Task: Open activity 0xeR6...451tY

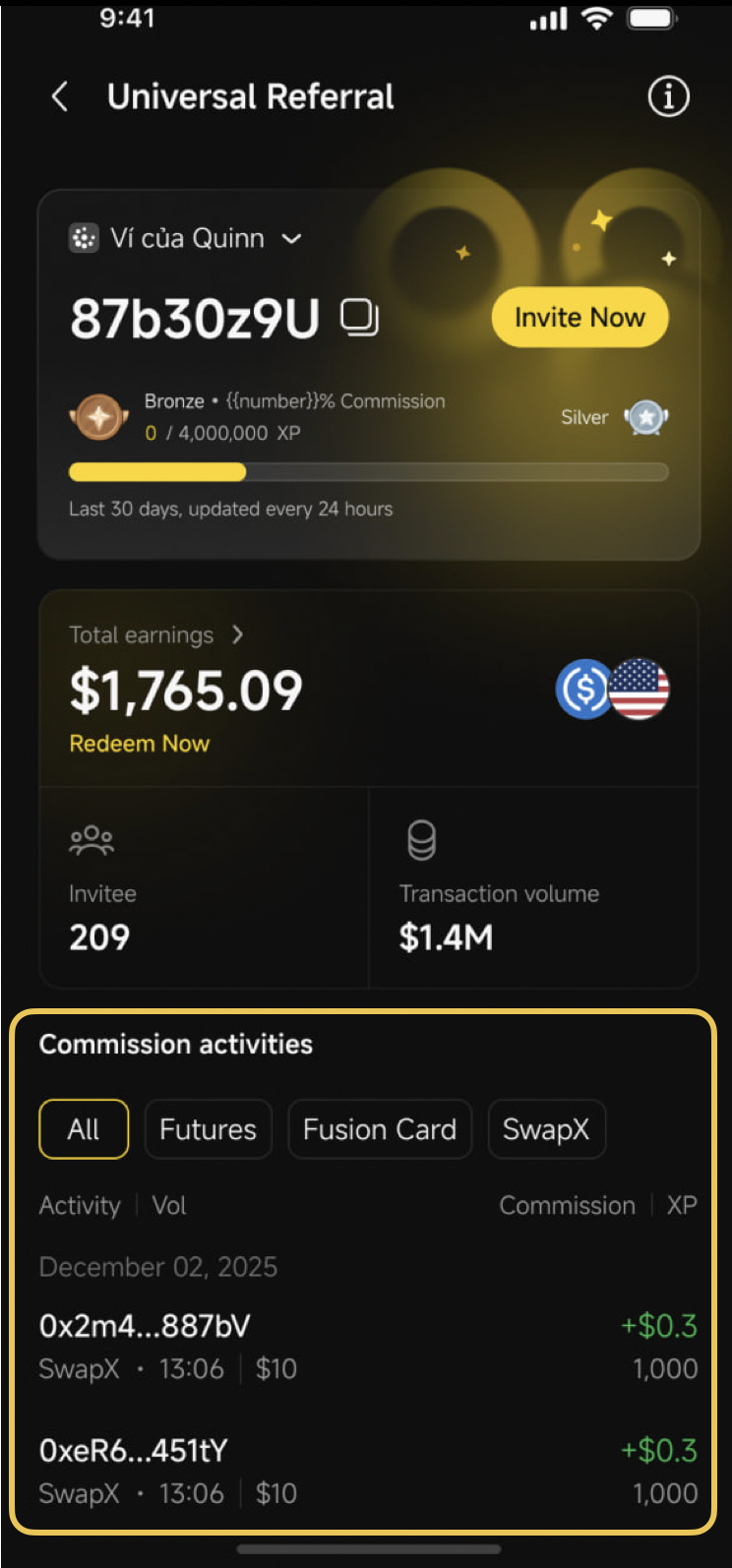Action: (x=134, y=1451)
